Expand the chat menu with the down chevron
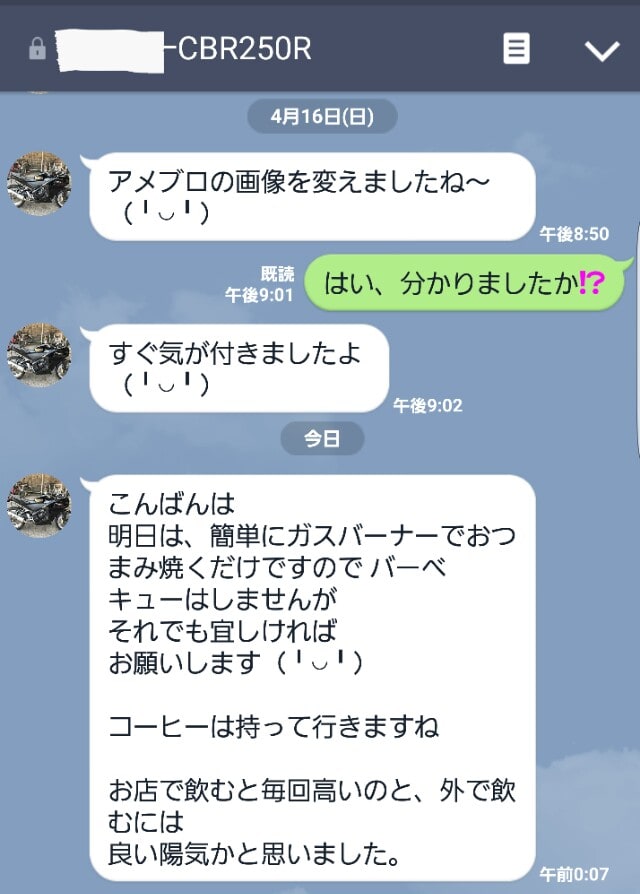Image resolution: width=640 pixels, height=894 pixels. click(x=602, y=50)
